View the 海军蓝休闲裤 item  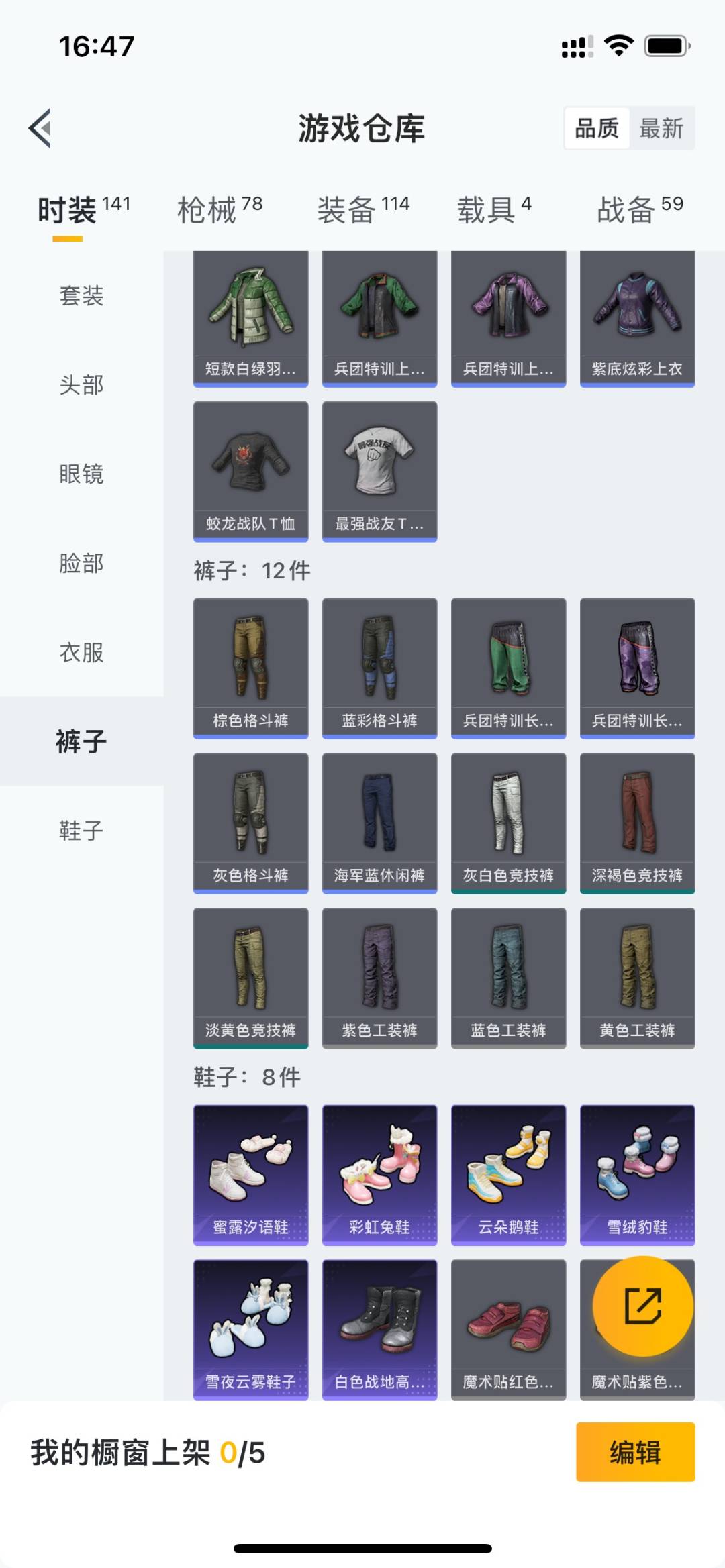point(379,823)
